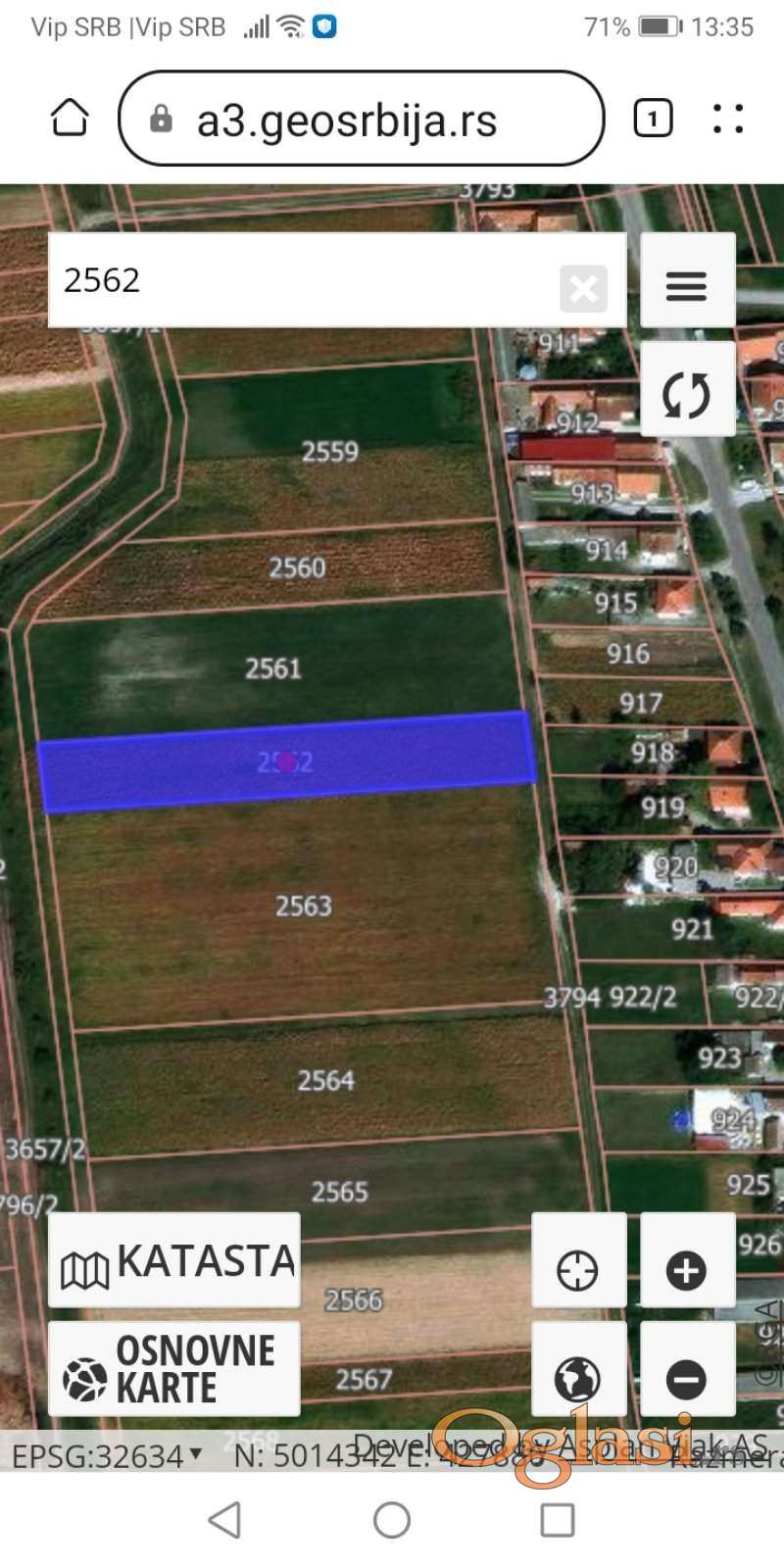Open the browser tabs switcher
This screenshot has height=1568, width=784.
point(653,120)
